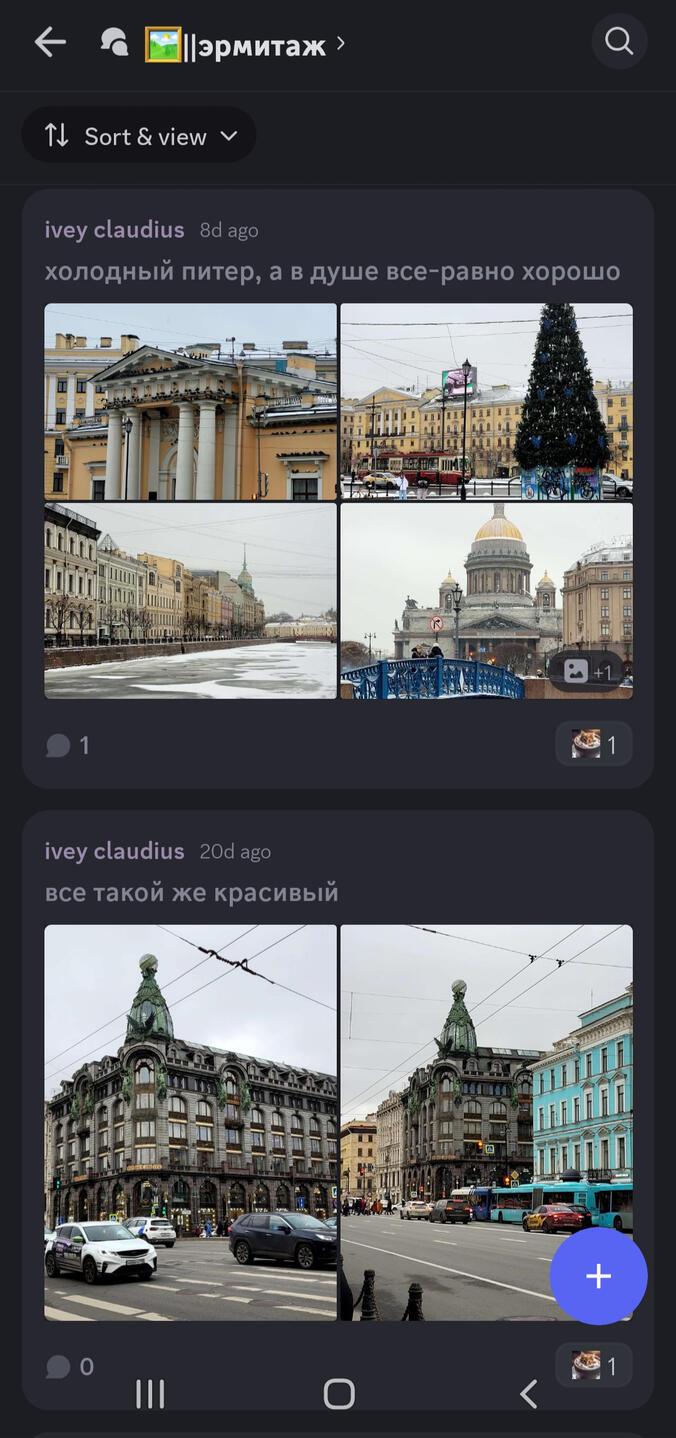This screenshot has width=676, height=1438.
Task: Open the frozen canal photo
Action: pos(190,600)
